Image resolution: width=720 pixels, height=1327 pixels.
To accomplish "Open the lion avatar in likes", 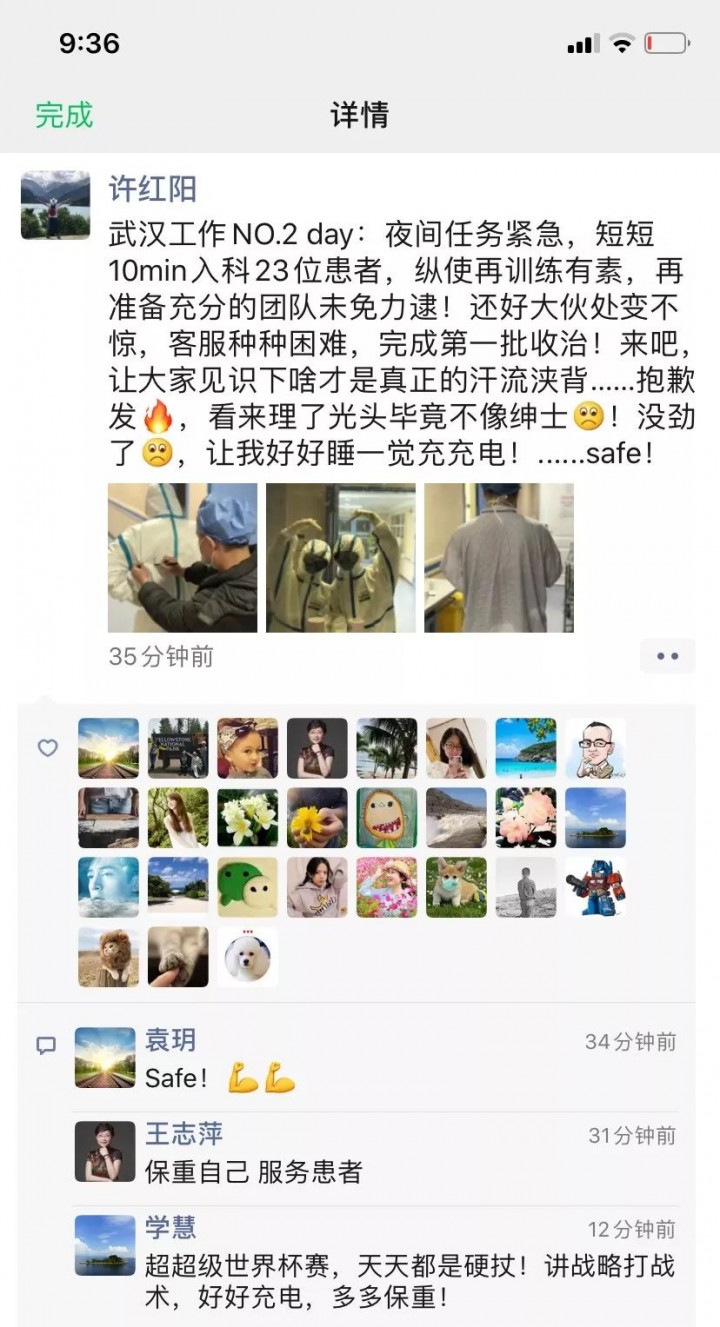I will 108,957.
